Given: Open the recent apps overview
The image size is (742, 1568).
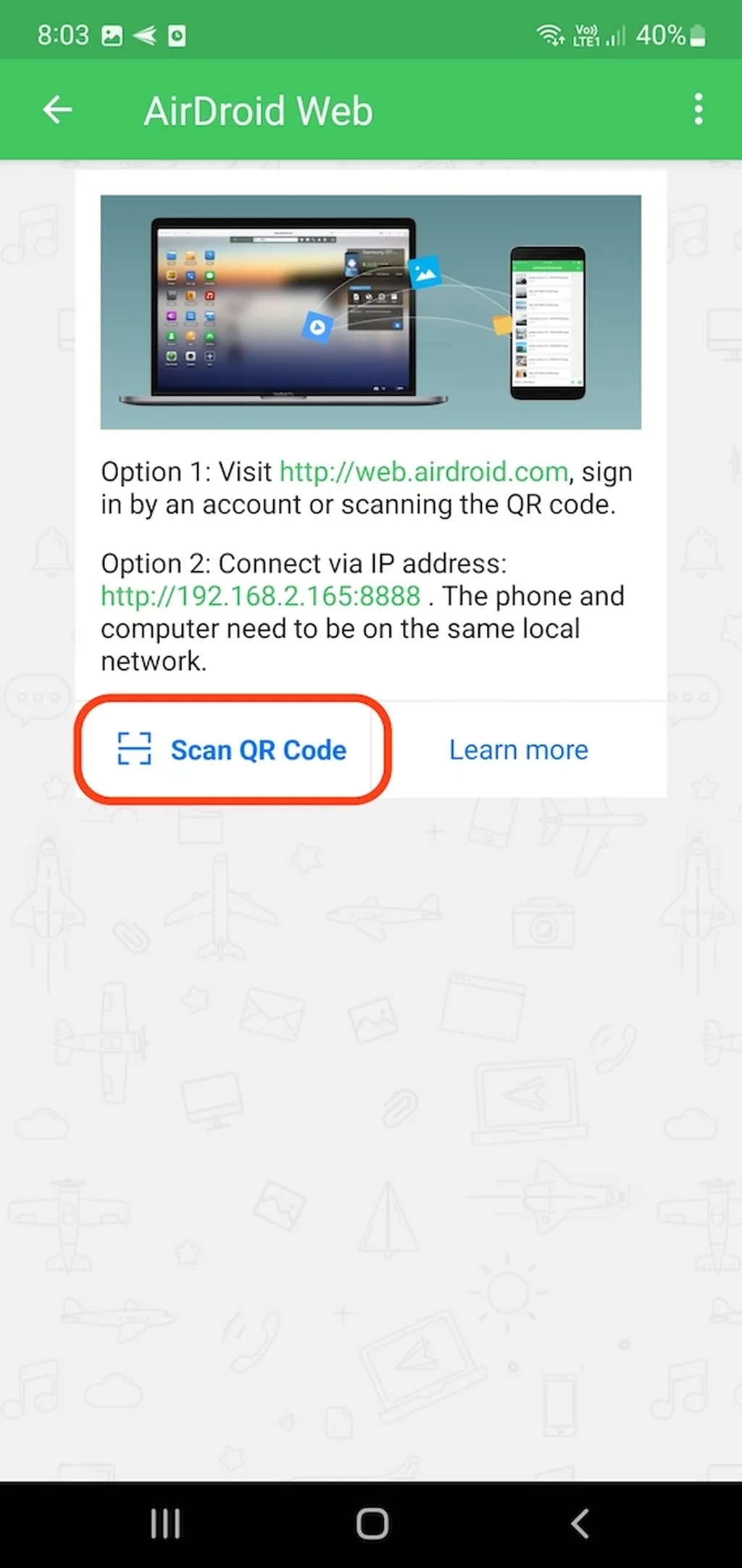Looking at the screenshot, I should tap(165, 1523).
